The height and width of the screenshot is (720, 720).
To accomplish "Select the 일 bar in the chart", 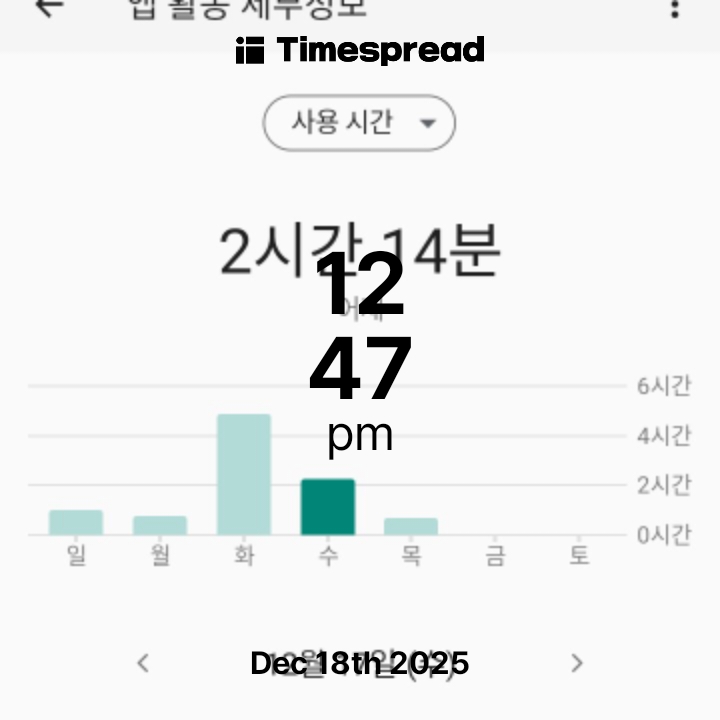I will coord(76,522).
